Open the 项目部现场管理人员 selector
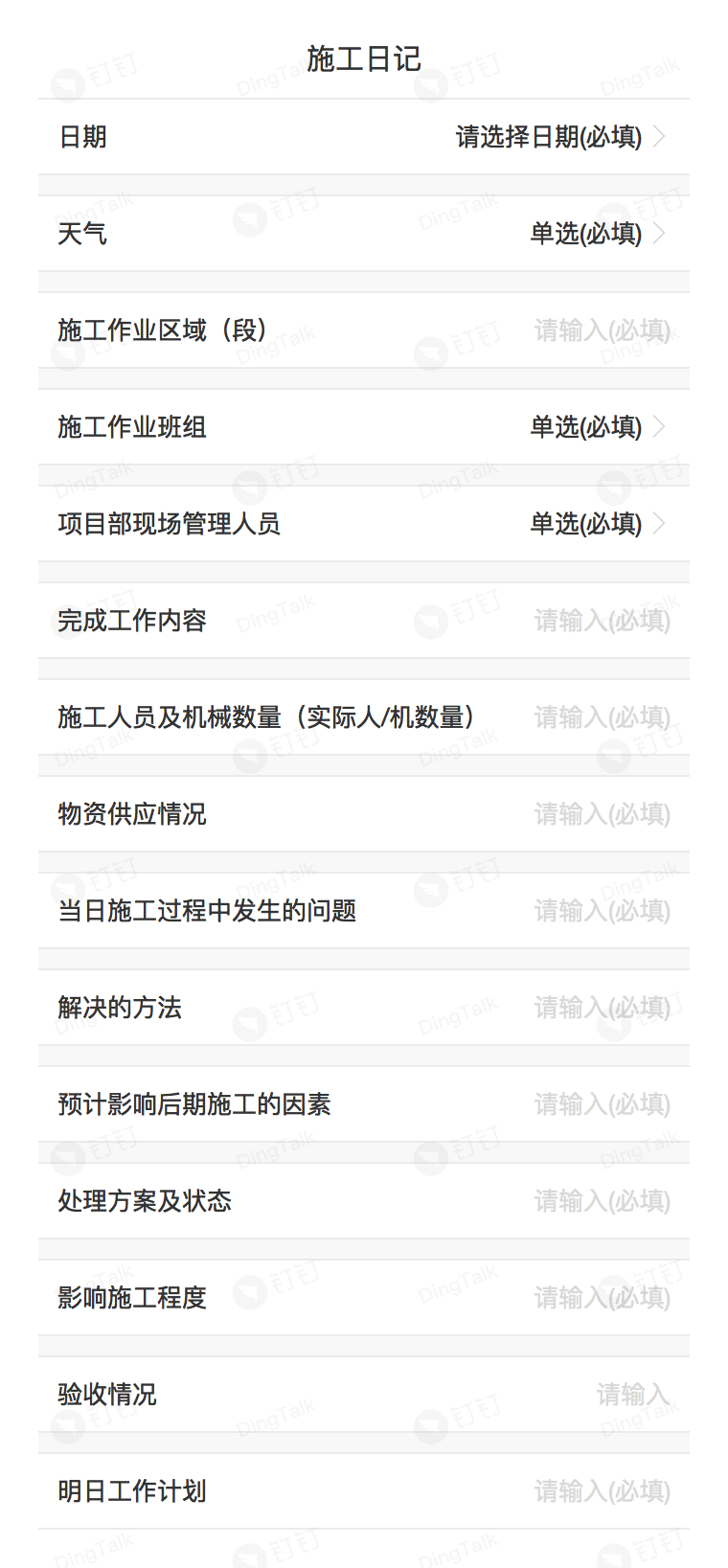 tap(364, 524)
